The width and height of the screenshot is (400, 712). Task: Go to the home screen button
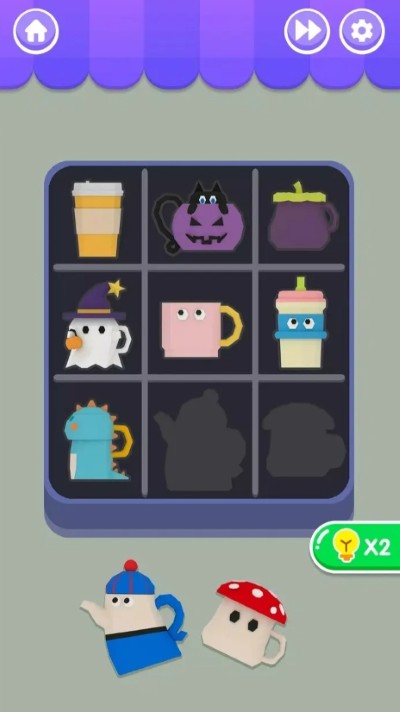tap(36, 31)
